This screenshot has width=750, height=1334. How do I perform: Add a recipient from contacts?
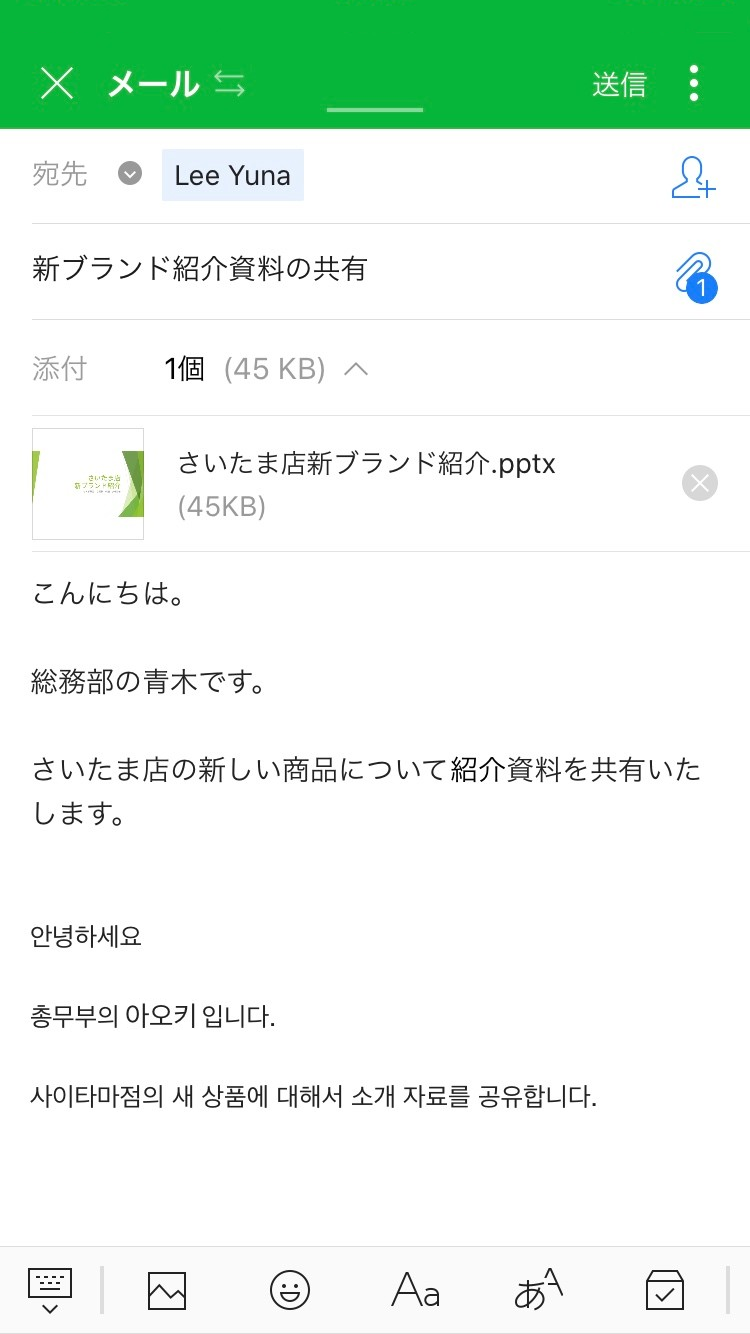[693, 177]
